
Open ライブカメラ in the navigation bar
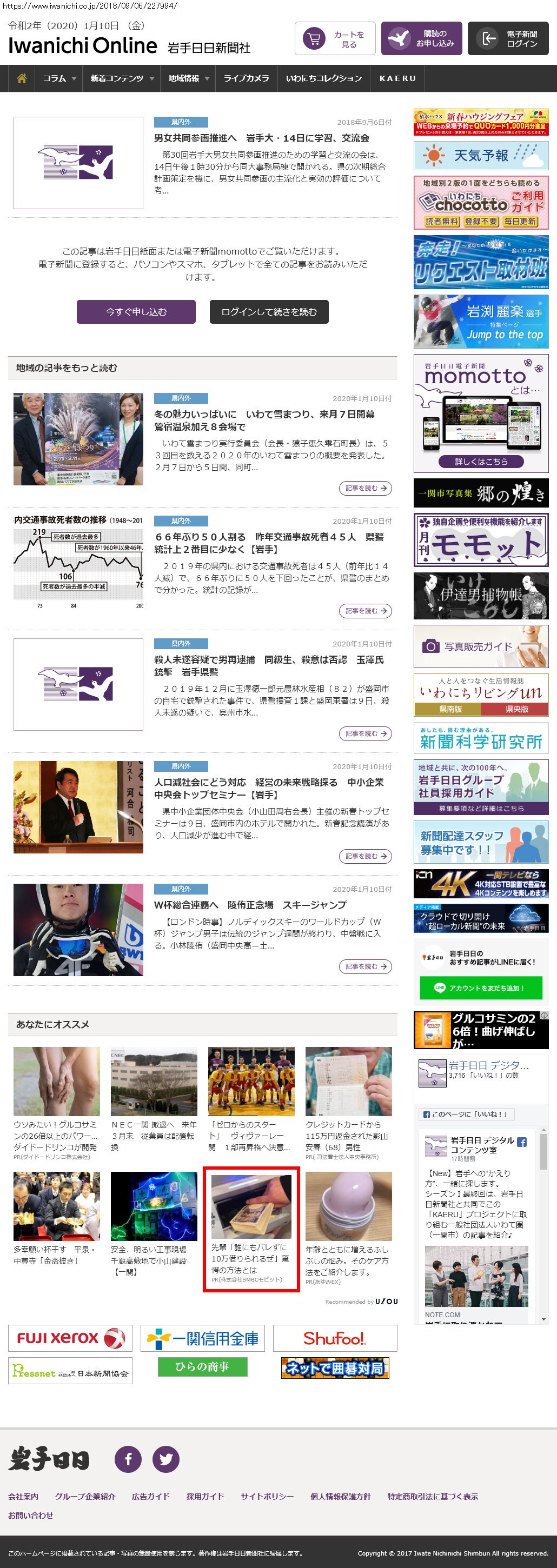[x=246, y=78]
